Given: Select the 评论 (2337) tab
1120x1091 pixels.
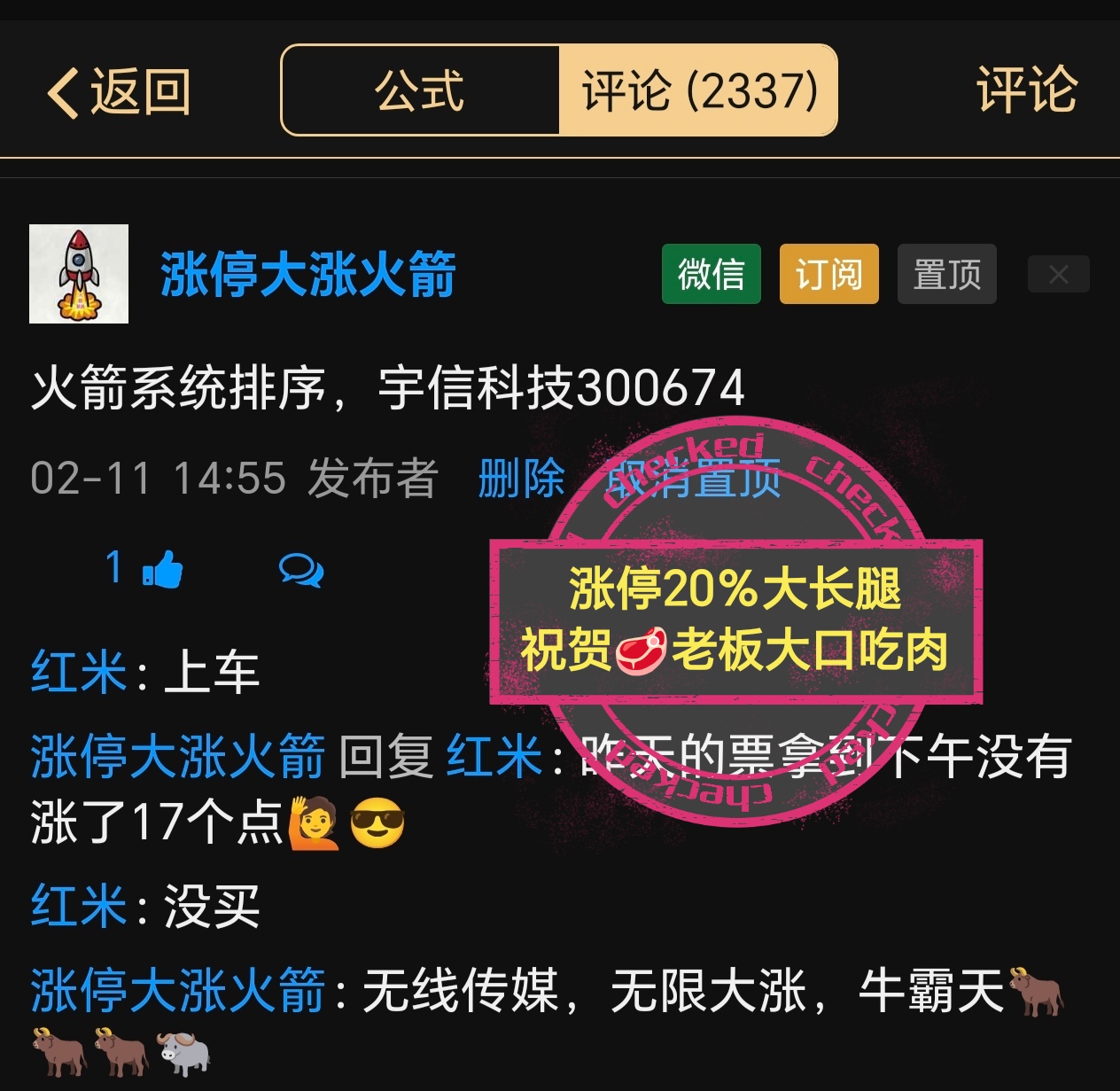Looking at the screenshot, I should point(698,90).
